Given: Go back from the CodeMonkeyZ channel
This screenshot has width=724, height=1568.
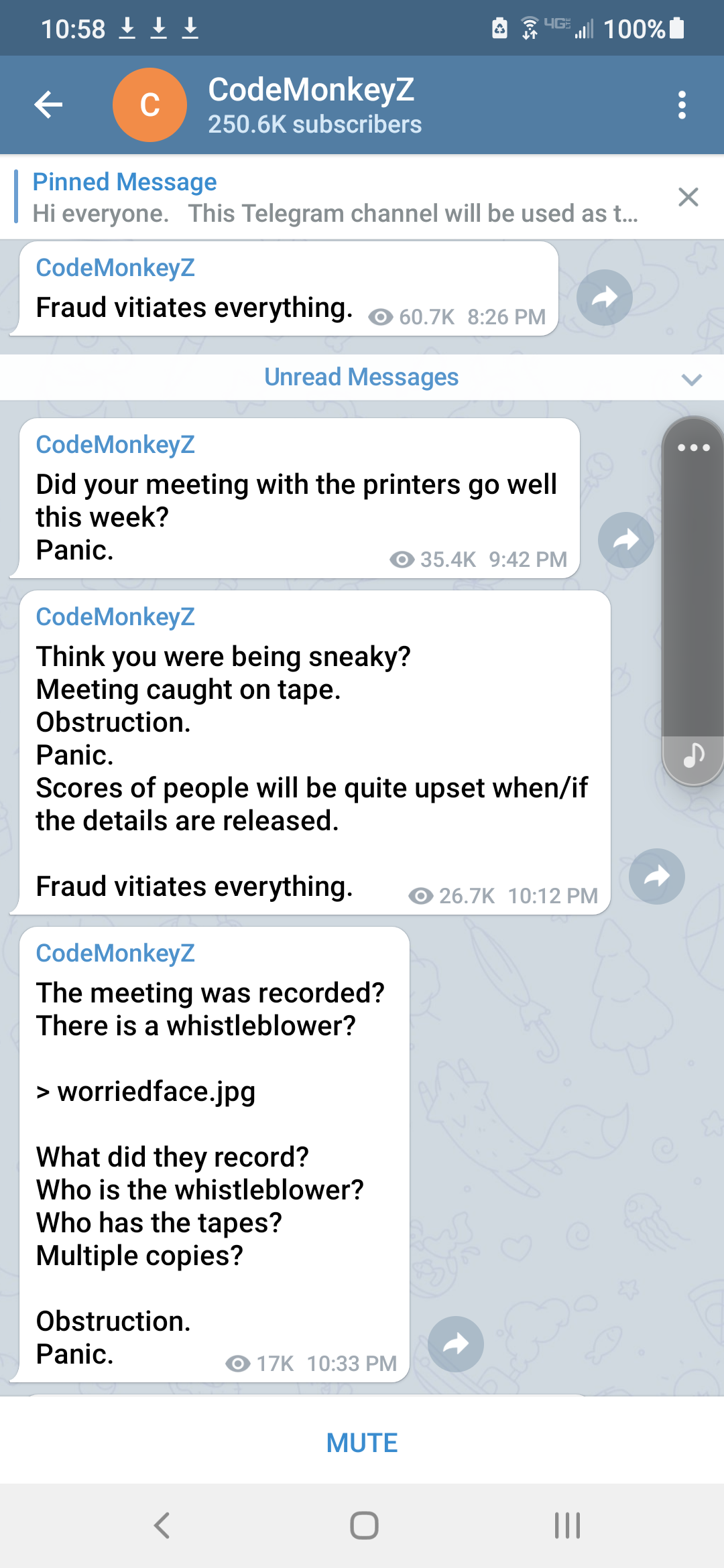Looking at the screenshot, I should click(x=48, y=105).
